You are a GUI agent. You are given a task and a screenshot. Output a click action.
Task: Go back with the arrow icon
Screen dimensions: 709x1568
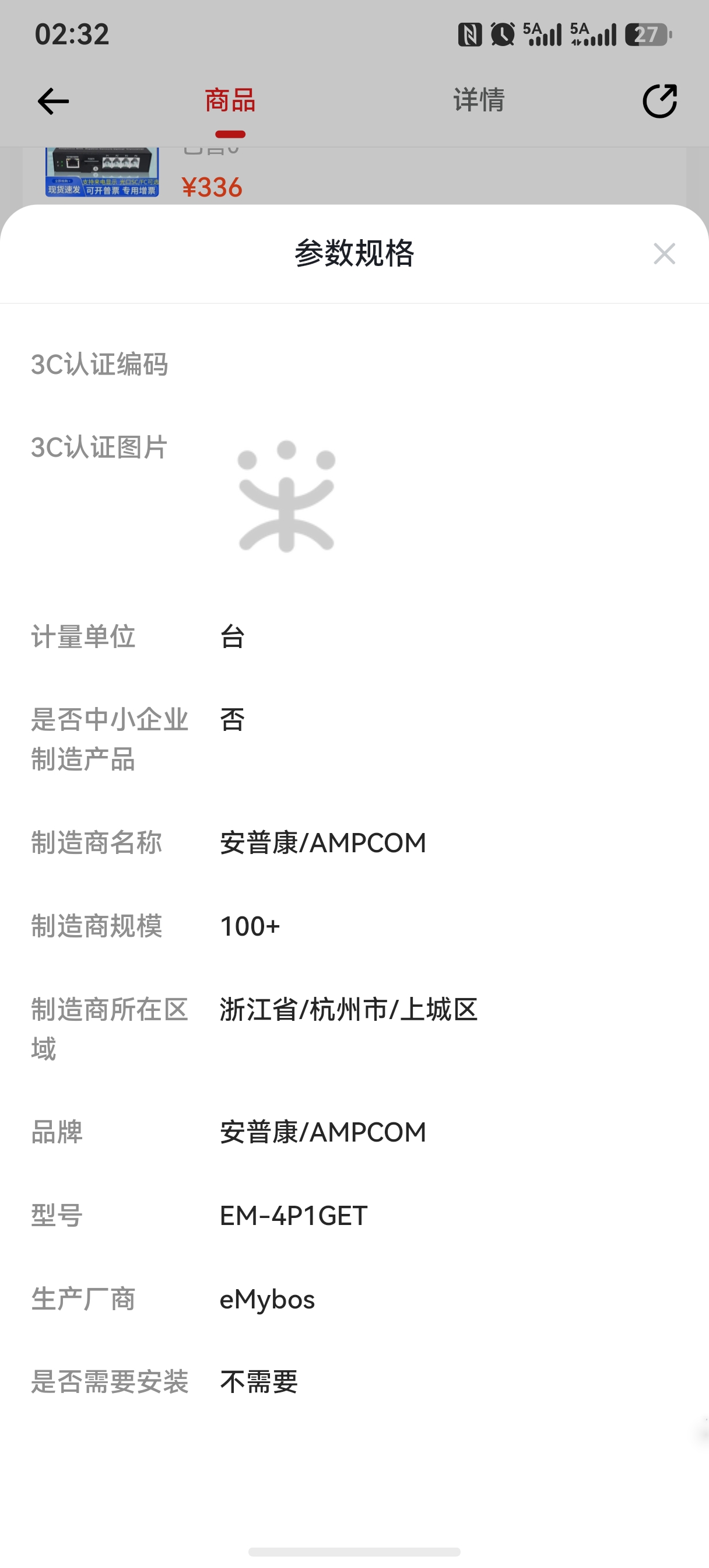[x=53, y=101]
